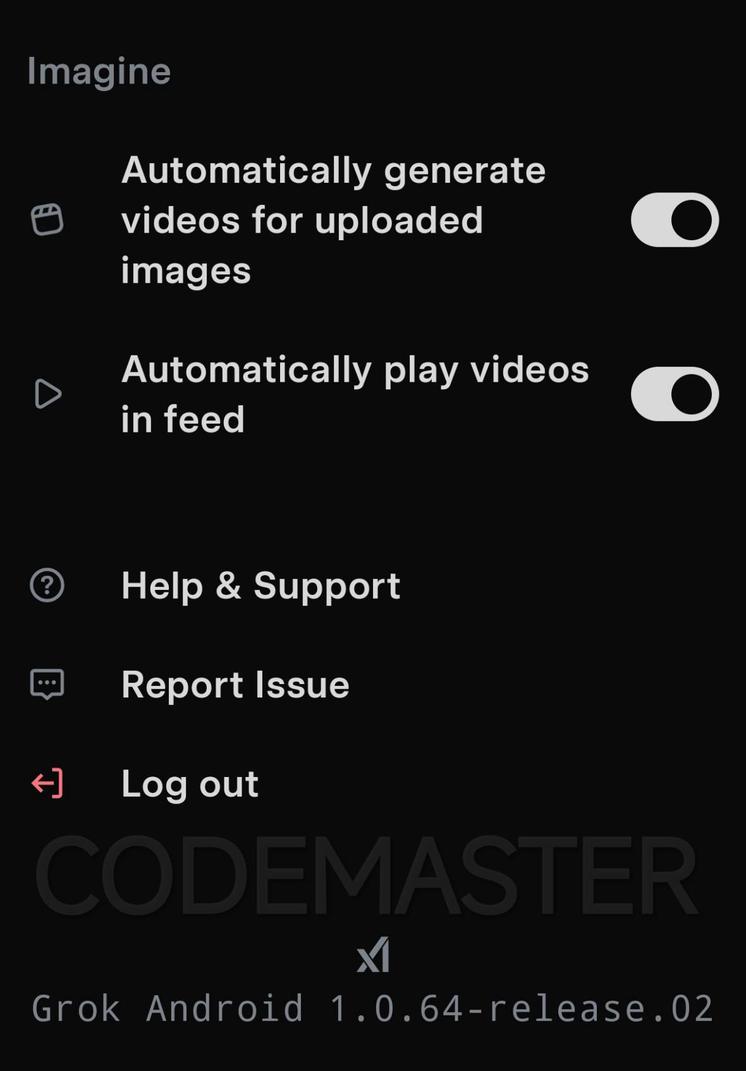This screenshot has width=746, height=1071.
Task: Select the red Log out arrow icon
Action: coord(48,783)
